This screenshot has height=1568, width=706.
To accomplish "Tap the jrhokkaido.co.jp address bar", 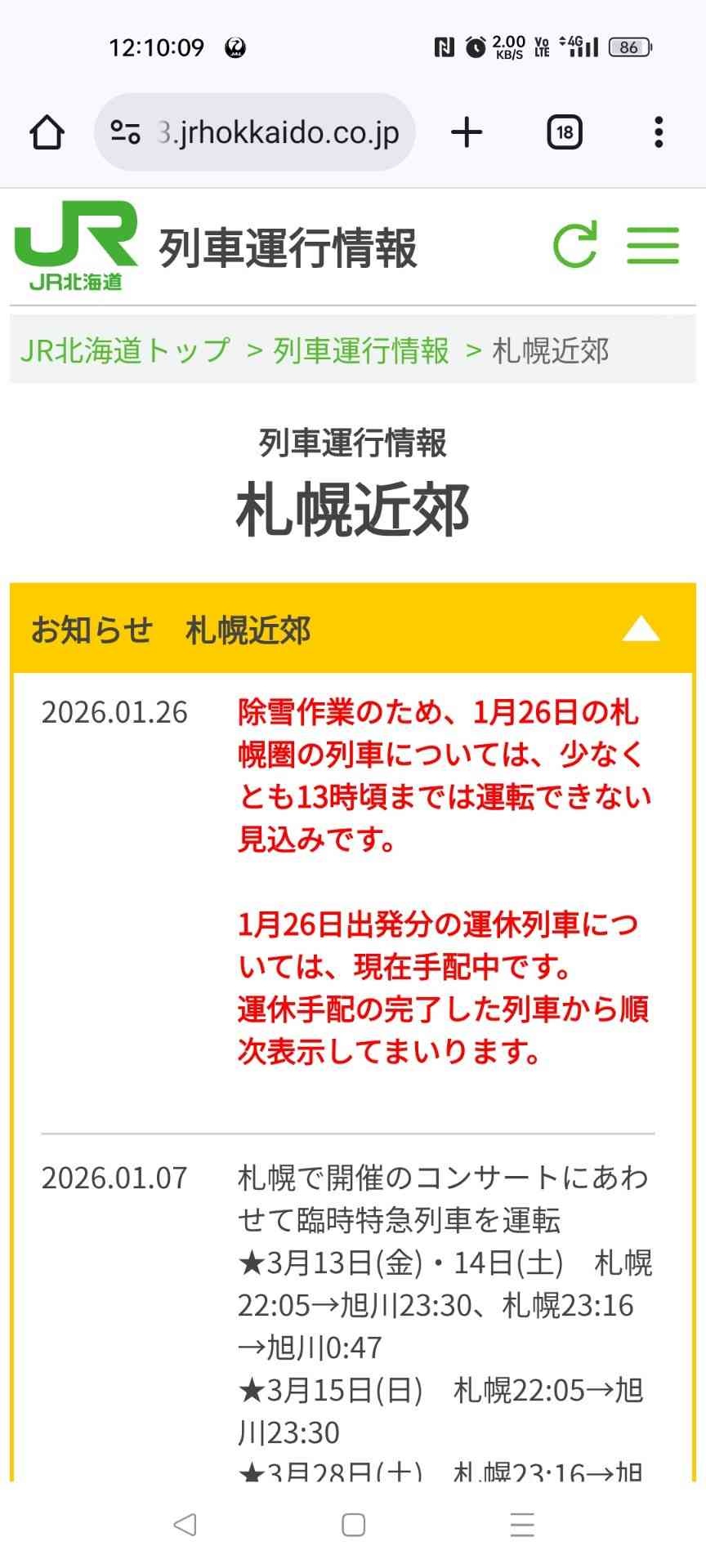I will click(x=255, y=132).
